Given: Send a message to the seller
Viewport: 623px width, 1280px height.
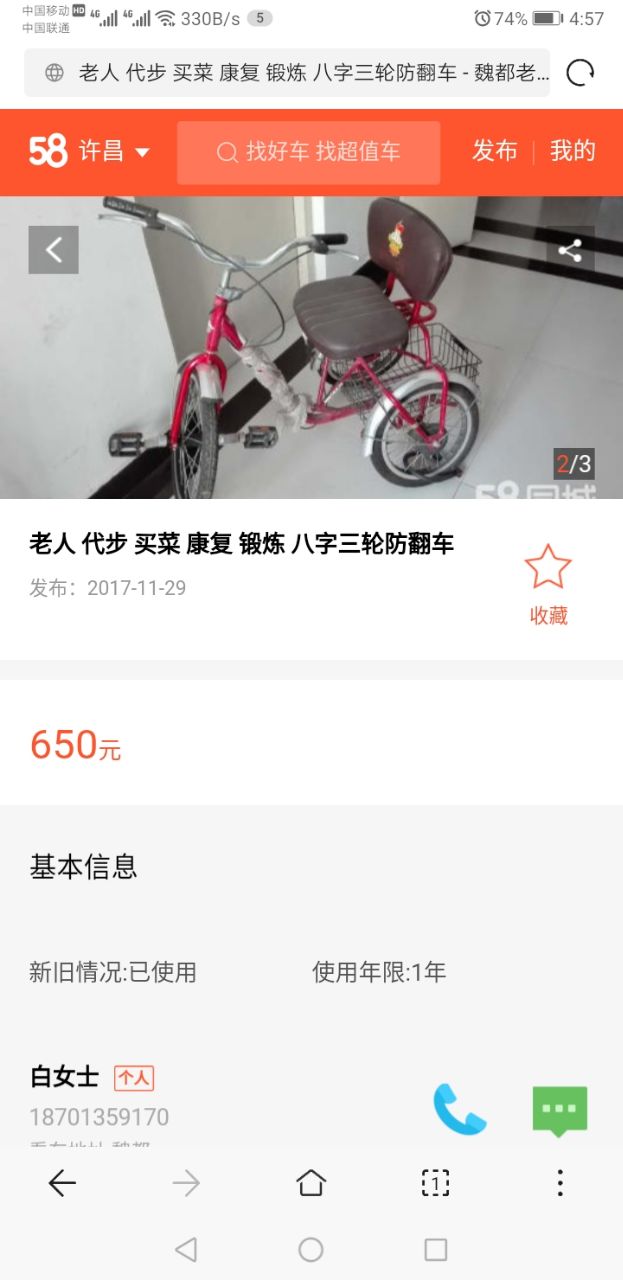Looking at the screenshot, I should (559, 1110).
